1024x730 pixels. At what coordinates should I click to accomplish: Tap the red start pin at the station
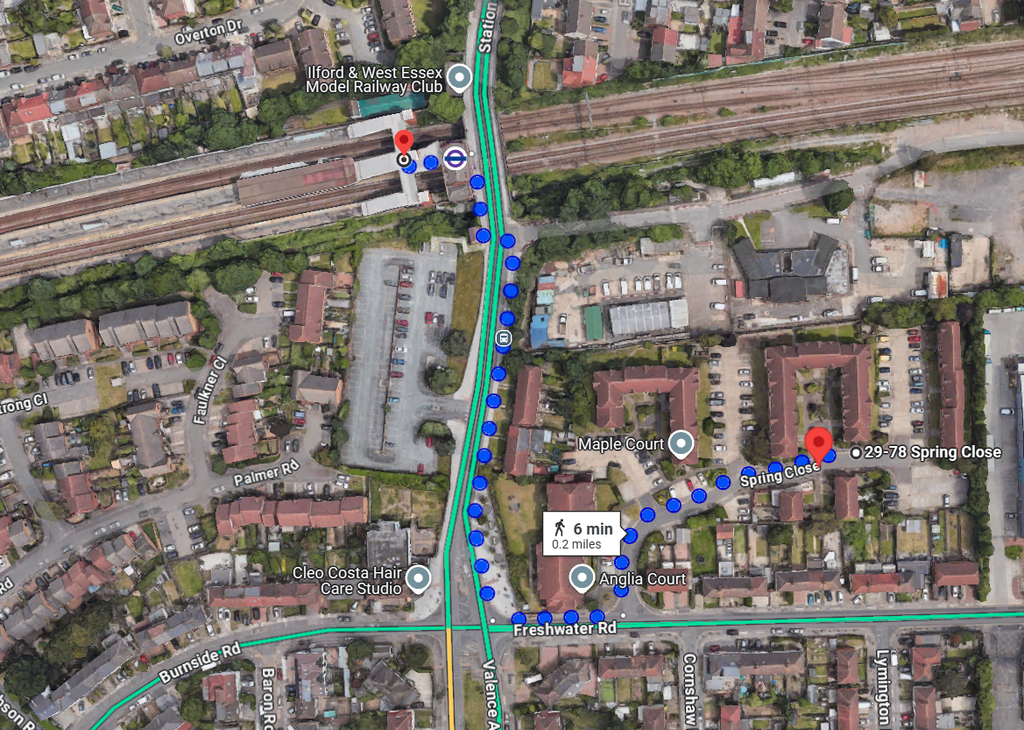(403, 143)
